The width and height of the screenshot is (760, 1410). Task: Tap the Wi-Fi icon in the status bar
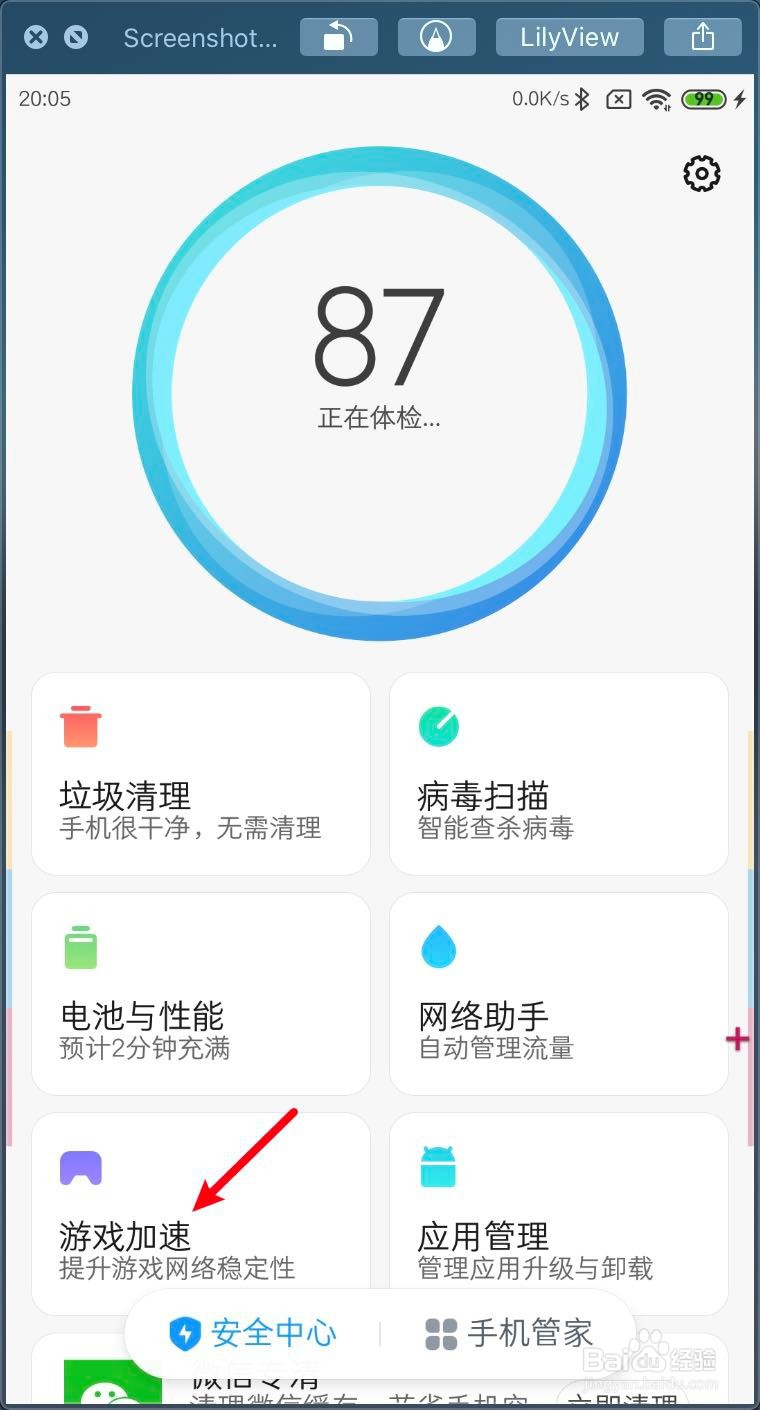pos(655,98)
